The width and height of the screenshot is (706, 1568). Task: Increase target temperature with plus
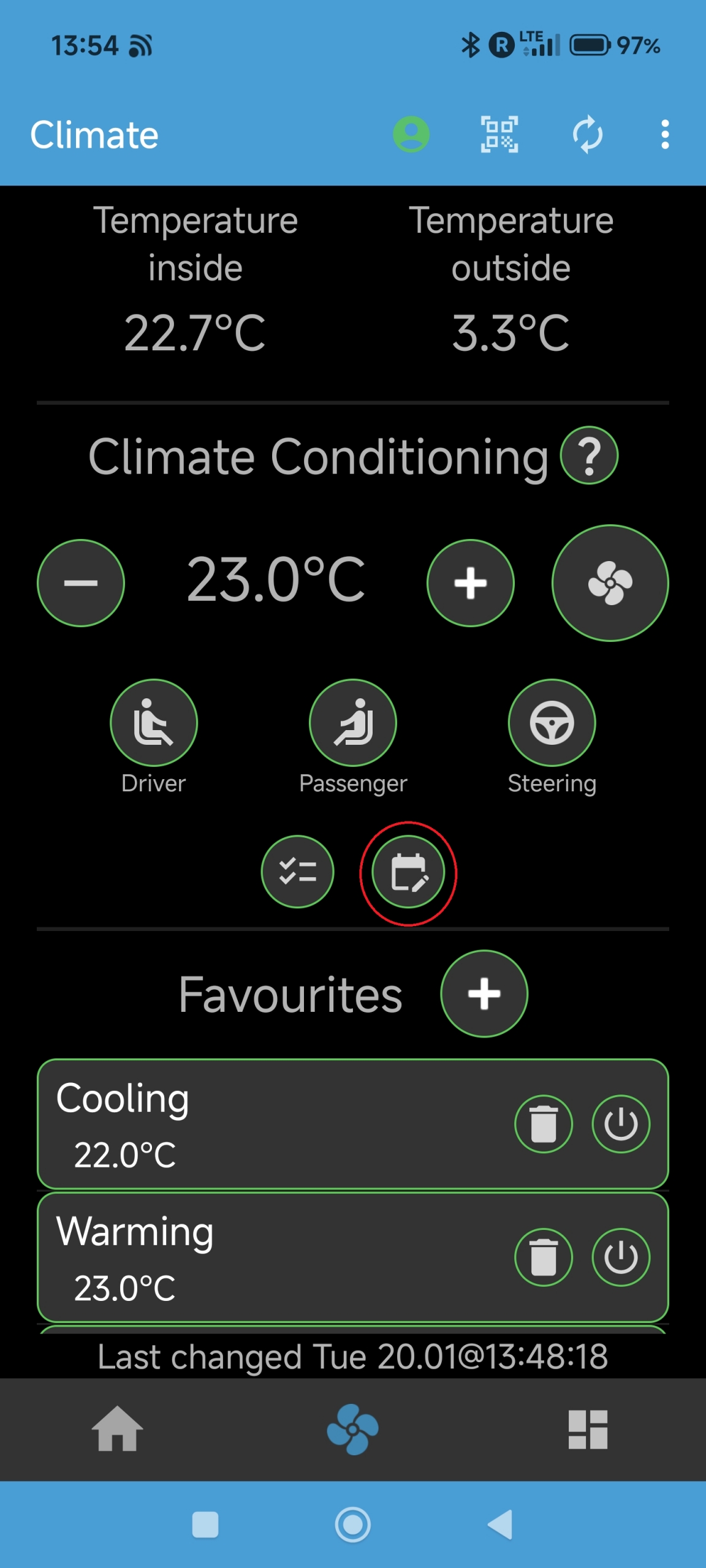471,583
